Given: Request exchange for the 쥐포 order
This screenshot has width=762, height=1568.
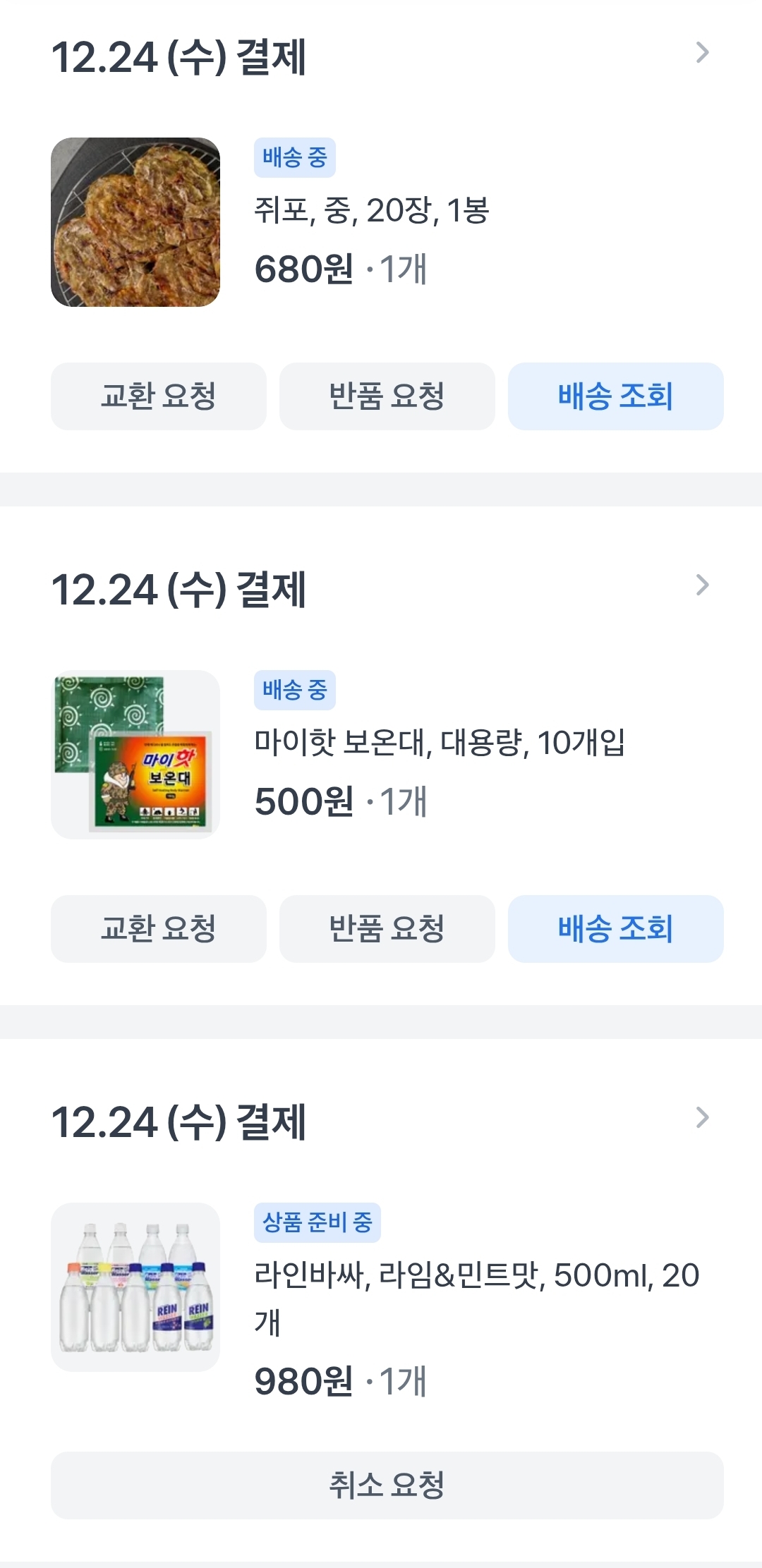Looking at the screenshot, I should [159, 396].
